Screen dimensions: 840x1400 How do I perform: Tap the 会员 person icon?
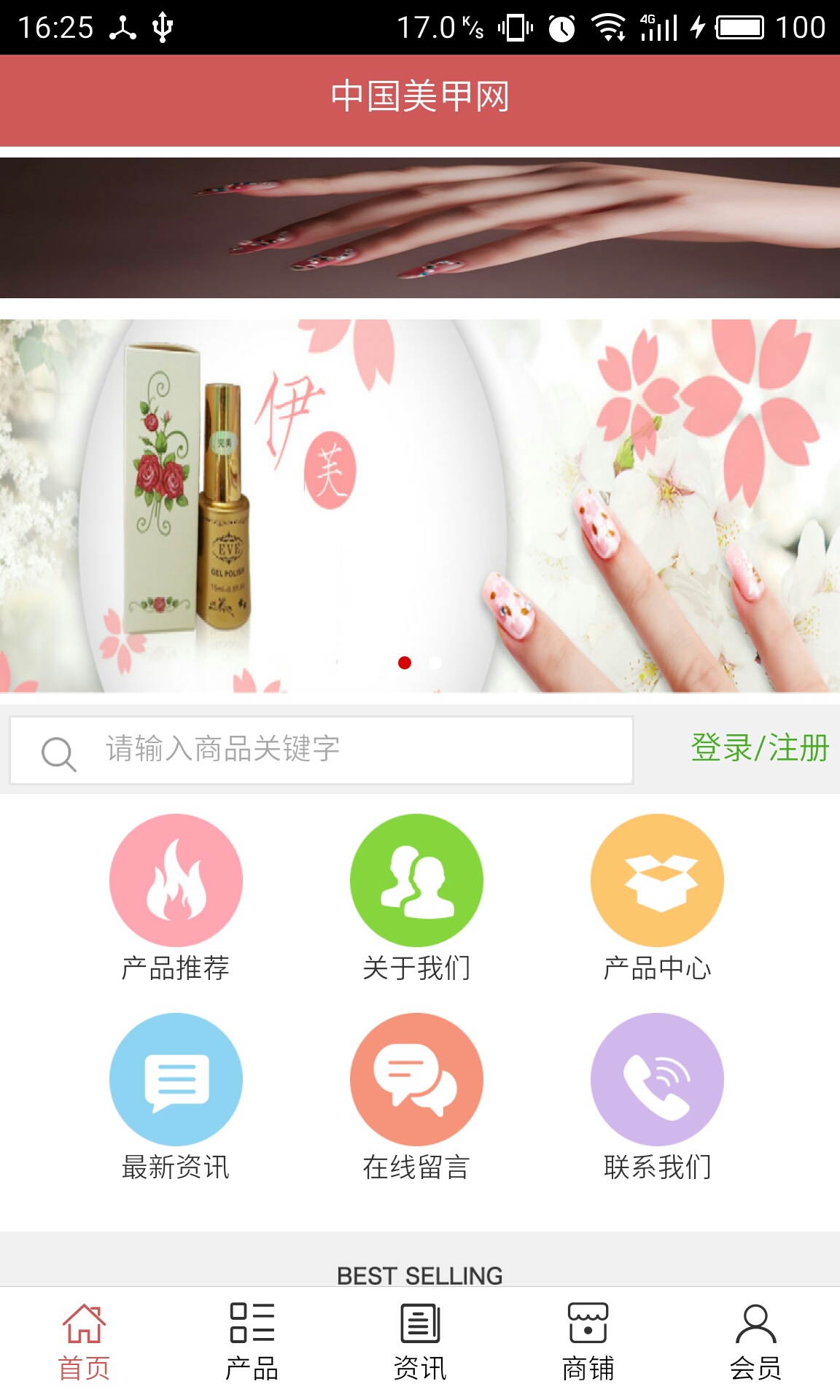[755, 1331]
